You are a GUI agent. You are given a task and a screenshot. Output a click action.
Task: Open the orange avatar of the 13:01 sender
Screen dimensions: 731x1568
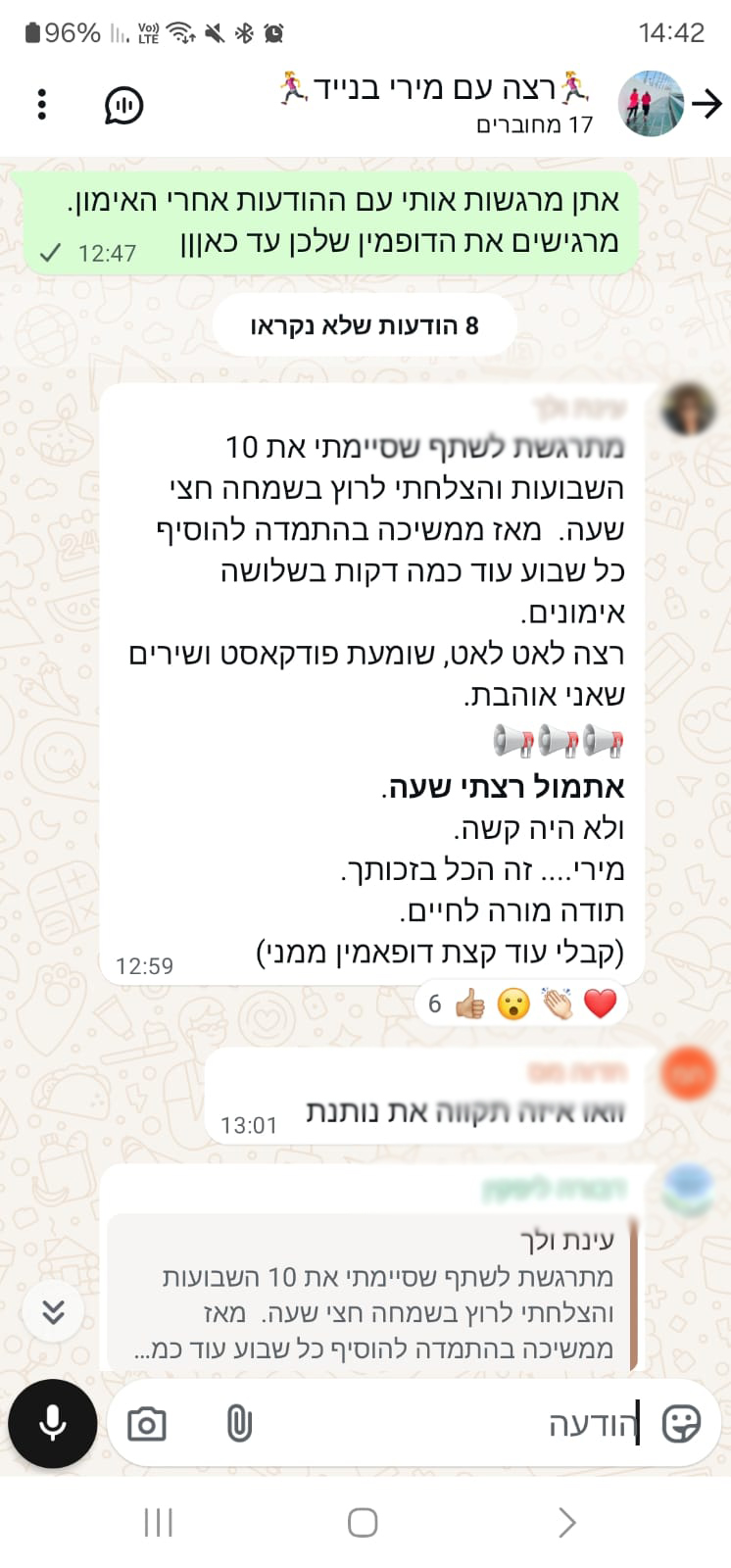click(688, 1074)
